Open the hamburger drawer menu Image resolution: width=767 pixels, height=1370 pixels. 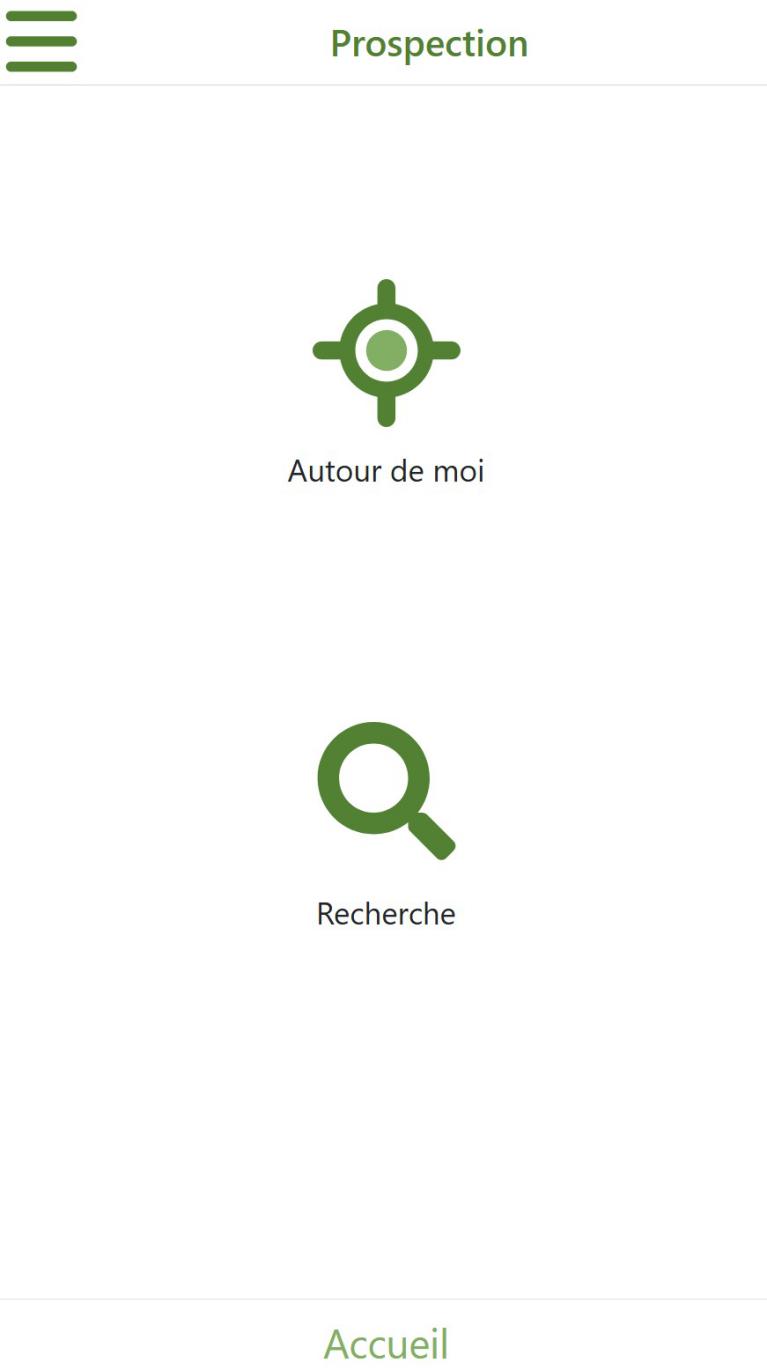[x=41, y=42]
